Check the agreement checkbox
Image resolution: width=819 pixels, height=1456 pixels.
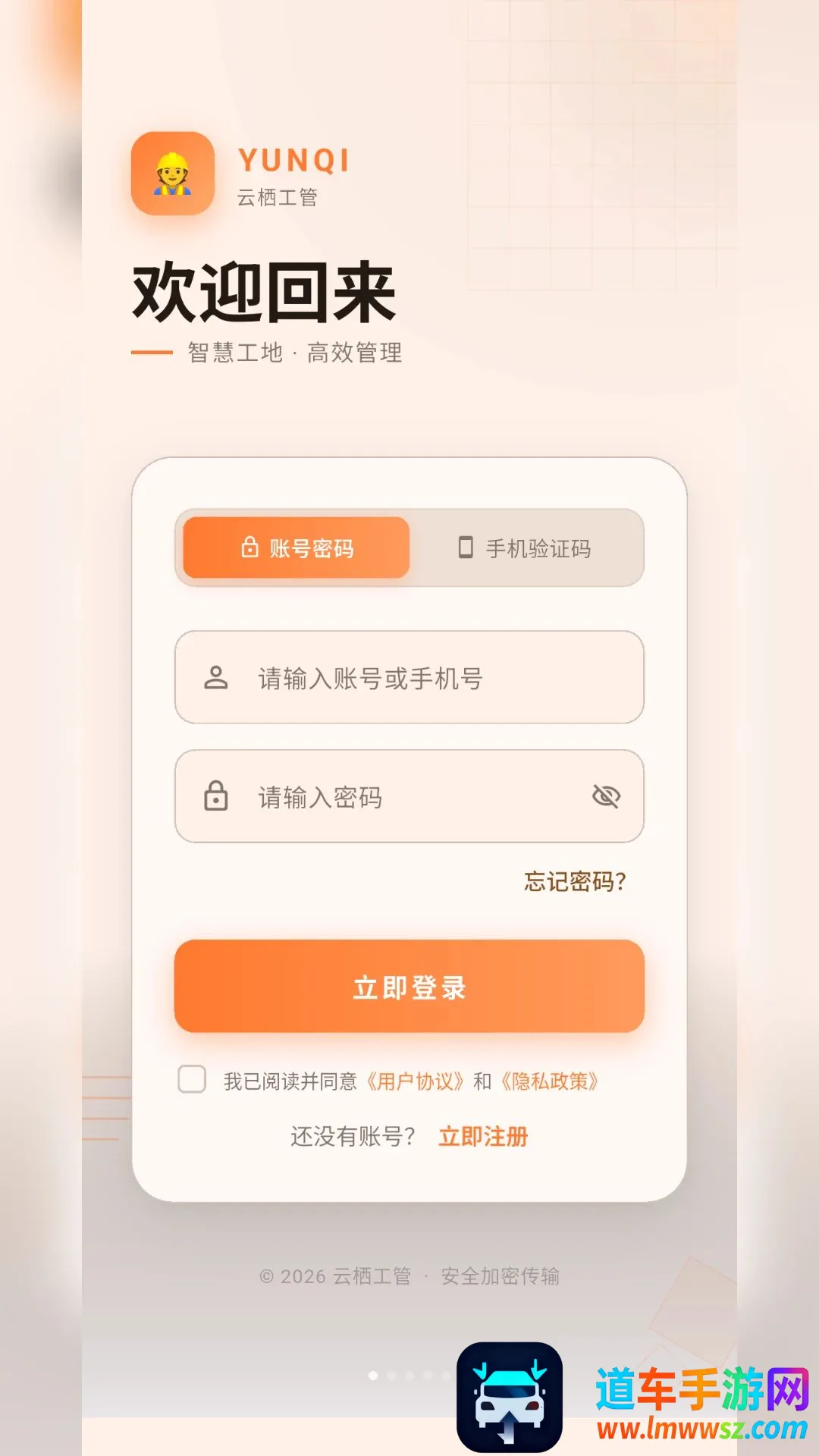(x=192, y=1079)
